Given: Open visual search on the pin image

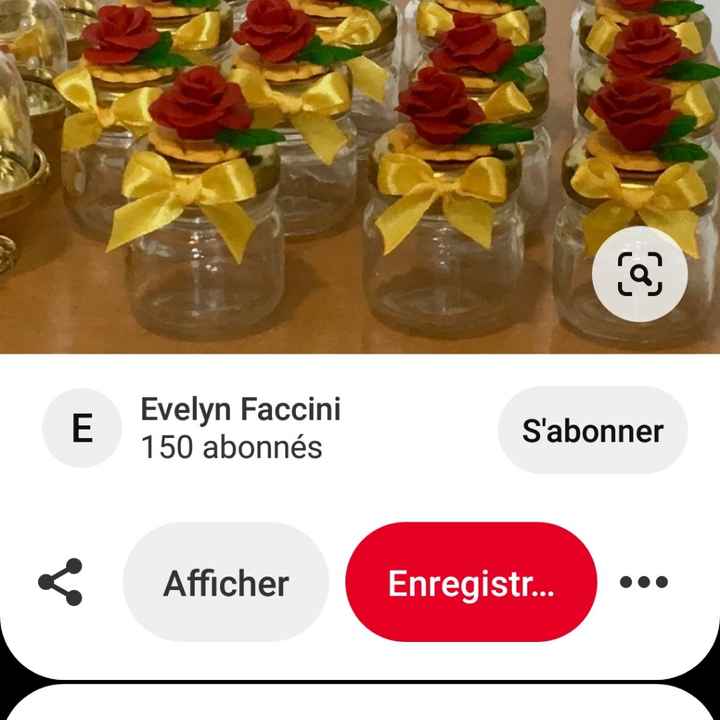Looking at the screenshot, I should (640, 273).
